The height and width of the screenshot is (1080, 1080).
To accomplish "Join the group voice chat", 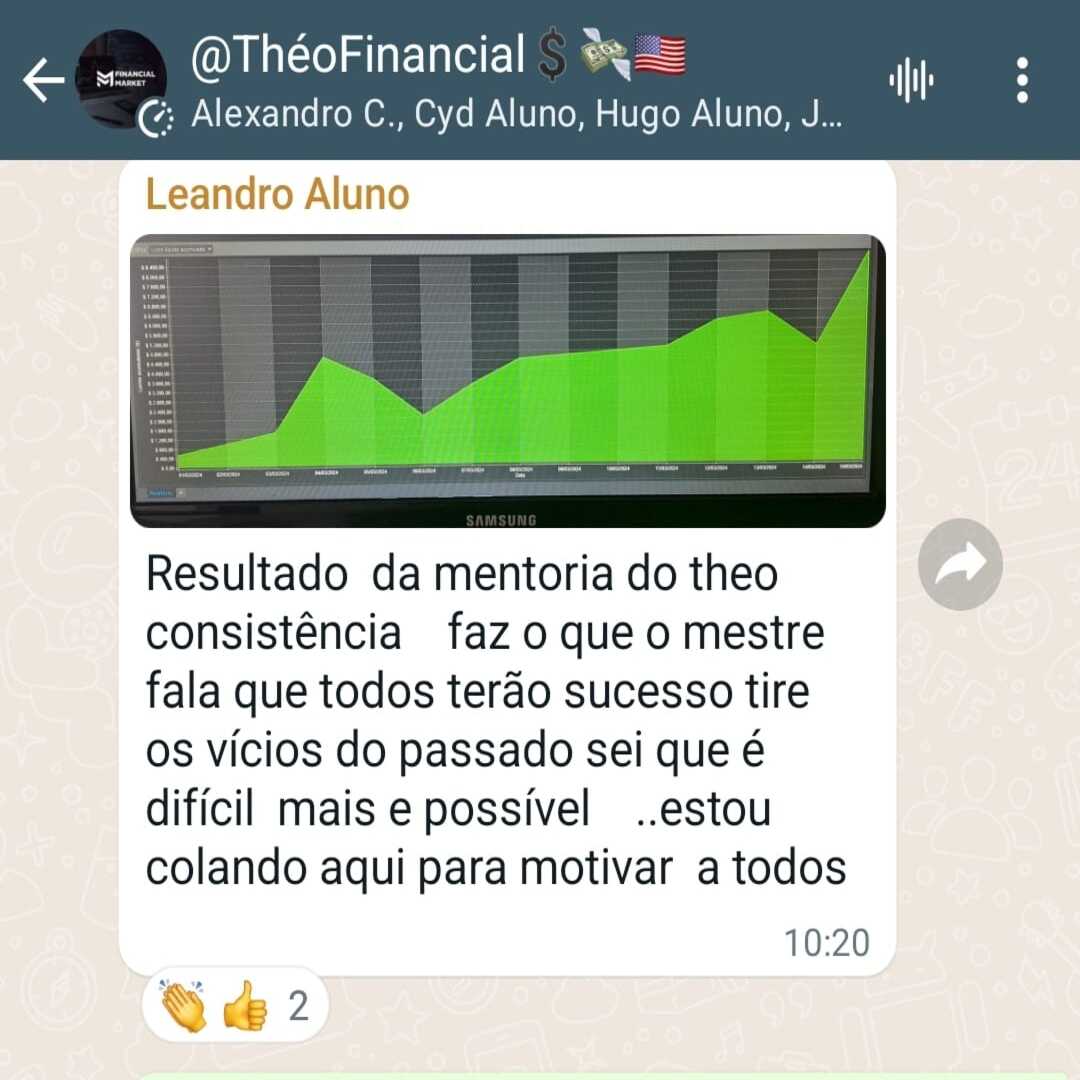I will [911, 80].
